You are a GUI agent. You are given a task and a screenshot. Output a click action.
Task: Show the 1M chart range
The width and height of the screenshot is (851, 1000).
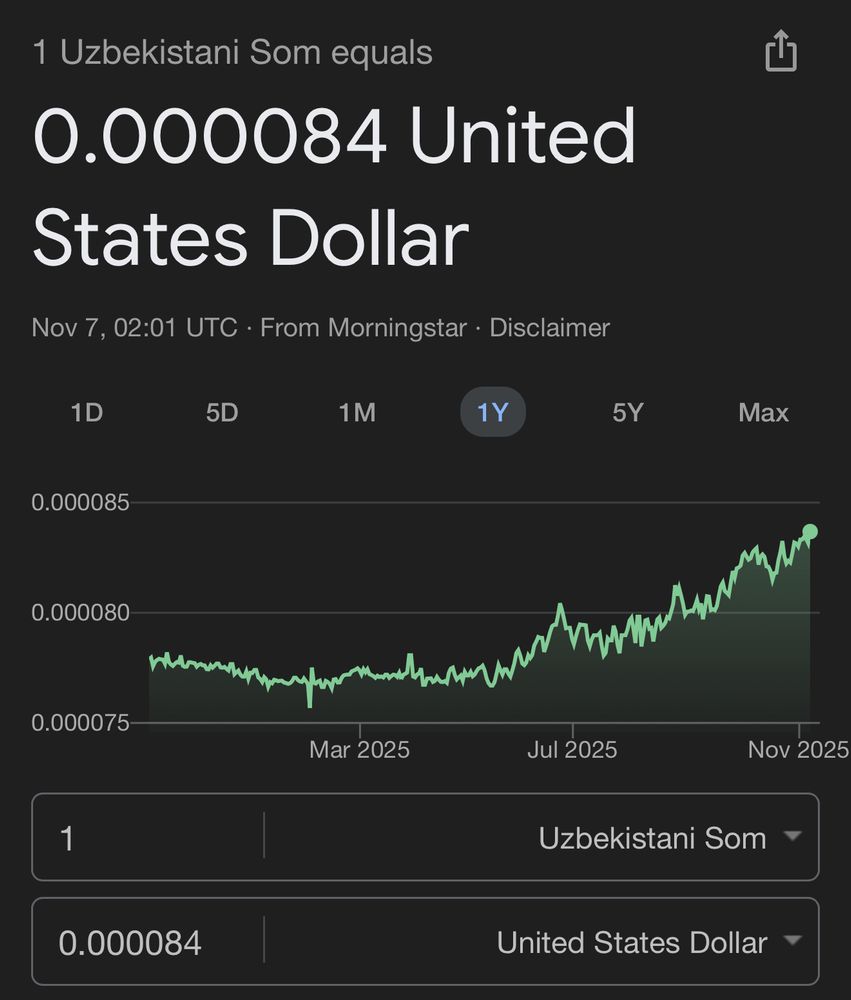pos(357,412)
